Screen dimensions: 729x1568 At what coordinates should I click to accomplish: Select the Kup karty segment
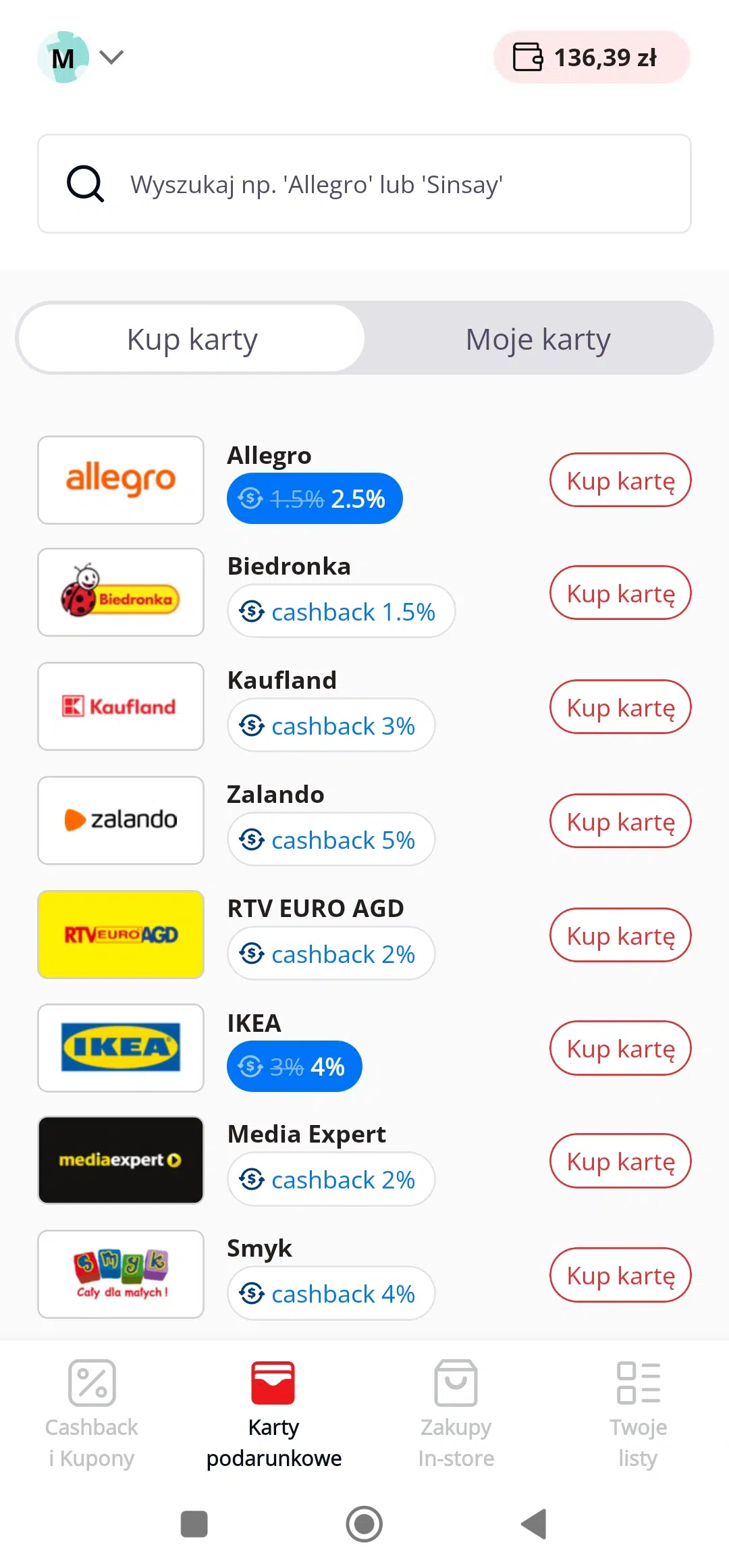click(x=192, y=339)
